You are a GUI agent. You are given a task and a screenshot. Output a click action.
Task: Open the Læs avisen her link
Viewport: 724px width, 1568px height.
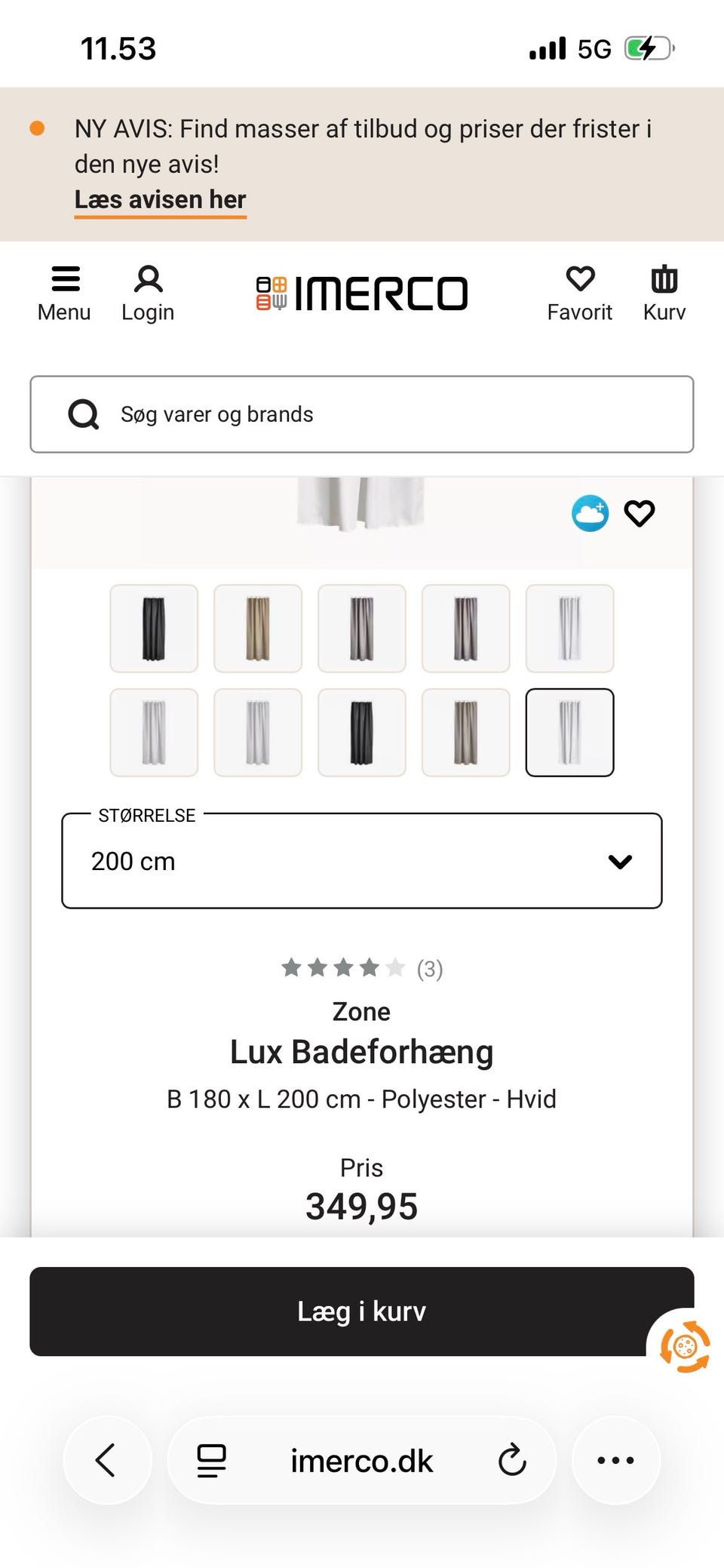[160, 199]
